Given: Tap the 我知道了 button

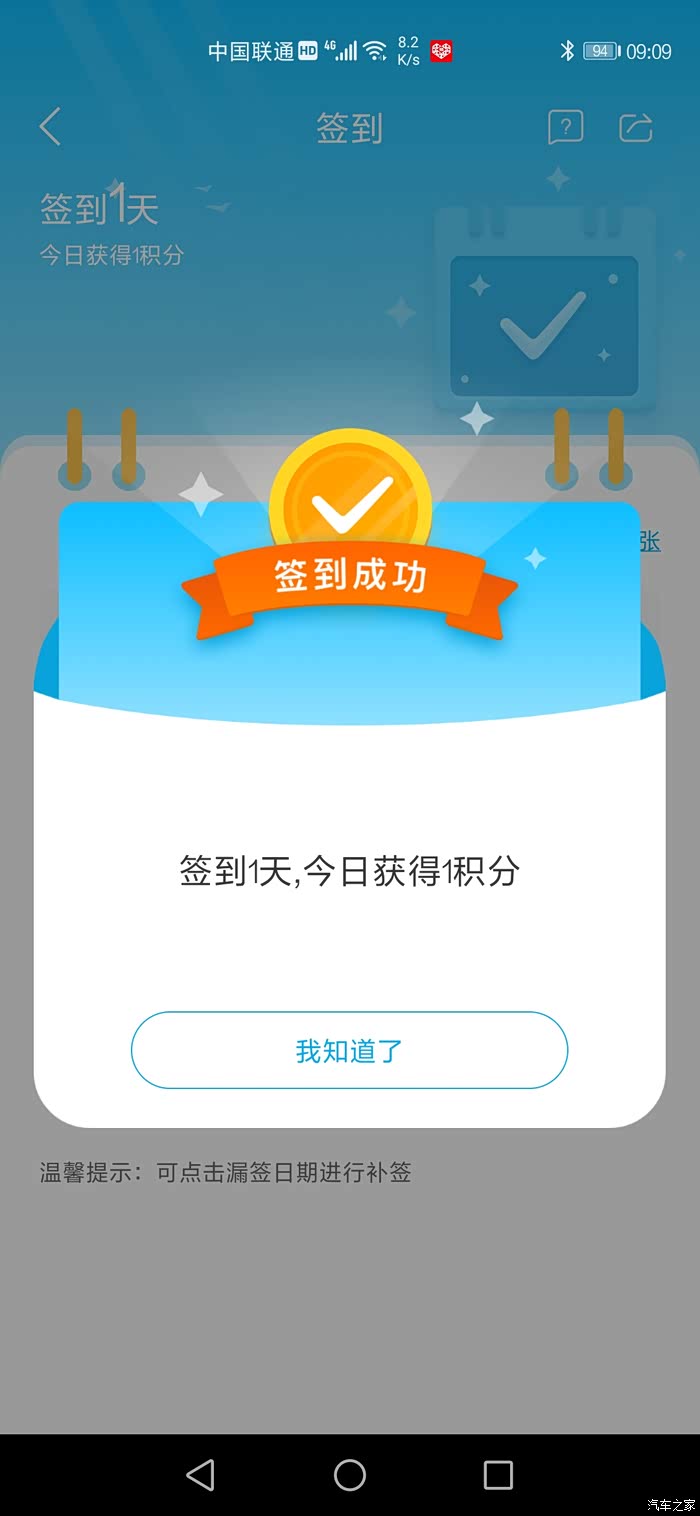Looking at the screenshot, I should [x=349, y=1050].
